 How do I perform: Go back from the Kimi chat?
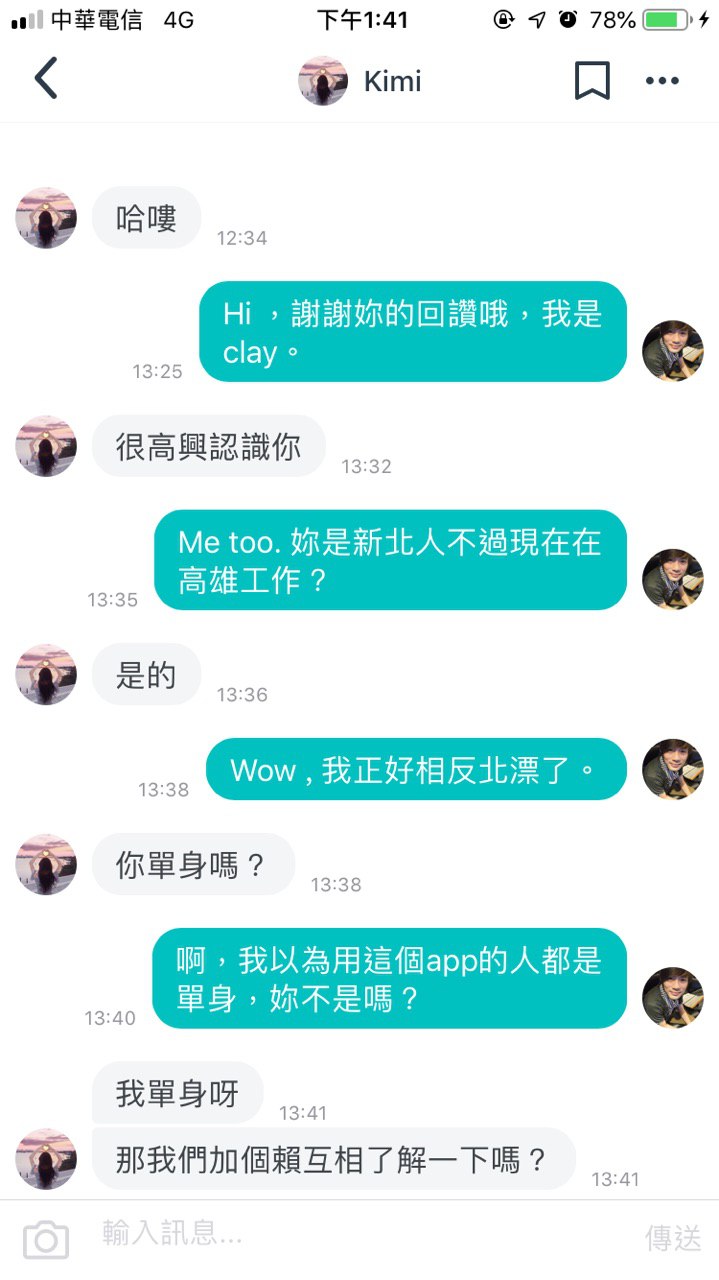point(46,79)
